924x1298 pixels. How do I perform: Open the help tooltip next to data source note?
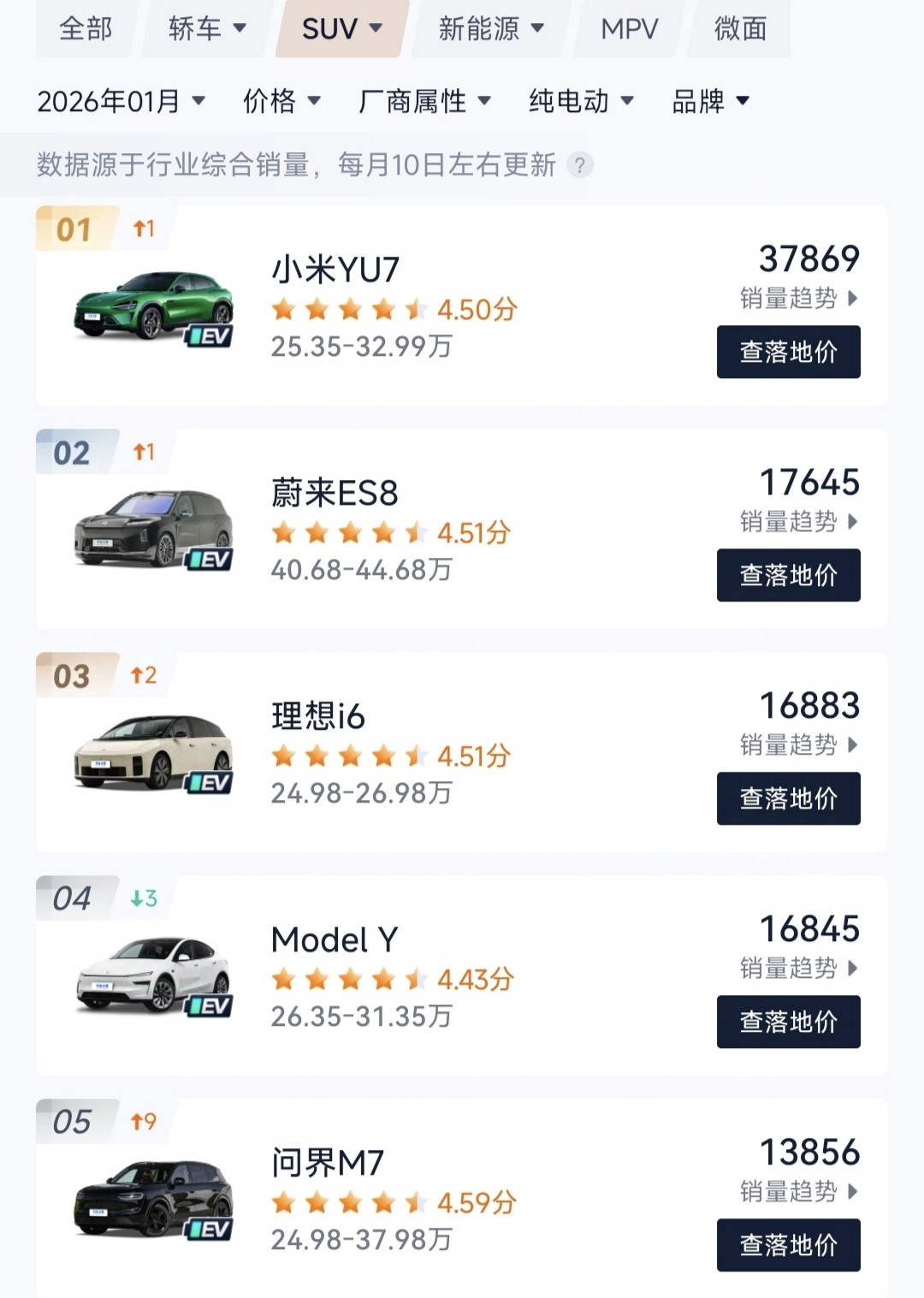[580, 163]
